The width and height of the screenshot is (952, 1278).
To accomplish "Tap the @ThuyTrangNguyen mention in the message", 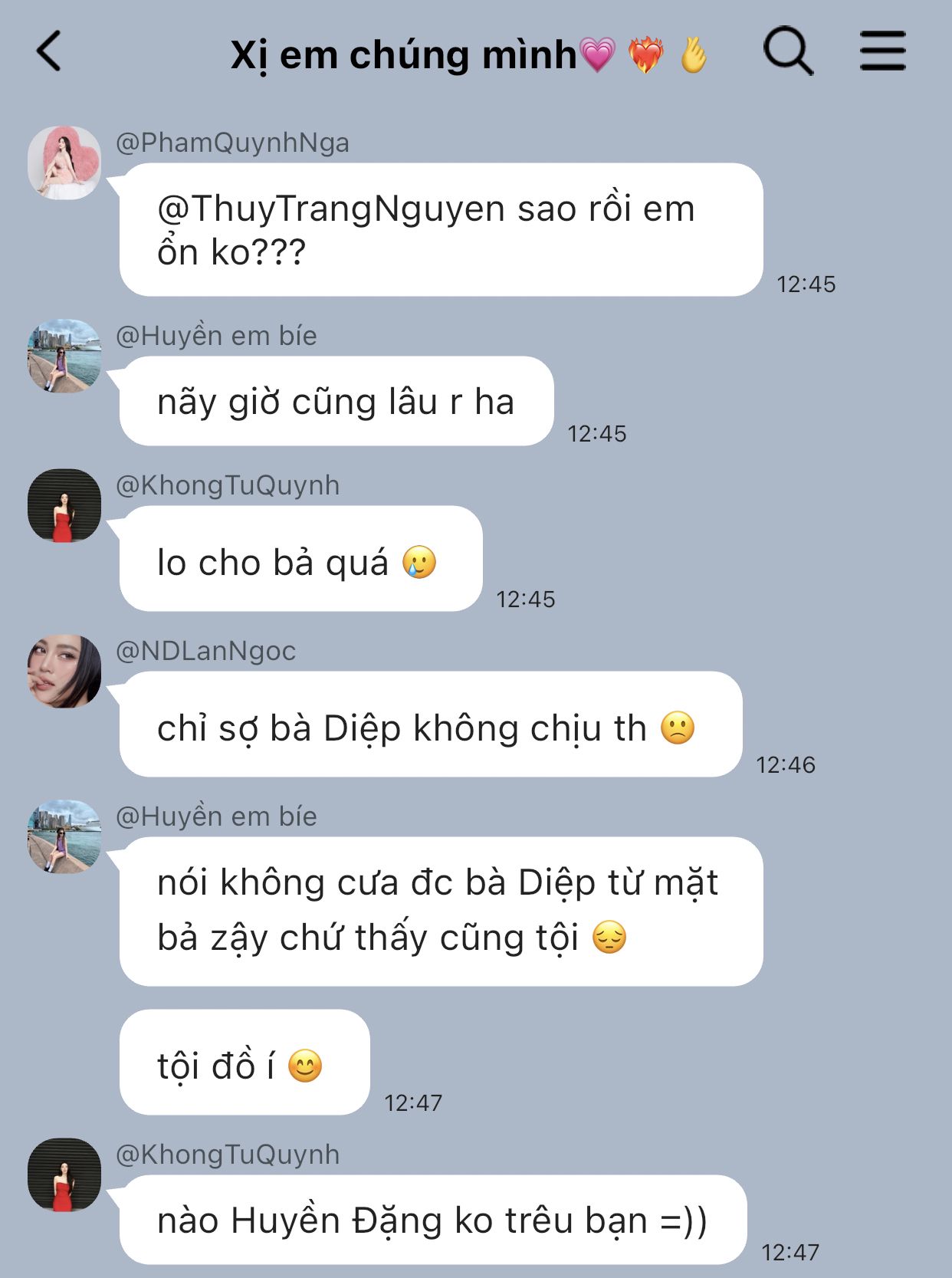I will point(330,209).
